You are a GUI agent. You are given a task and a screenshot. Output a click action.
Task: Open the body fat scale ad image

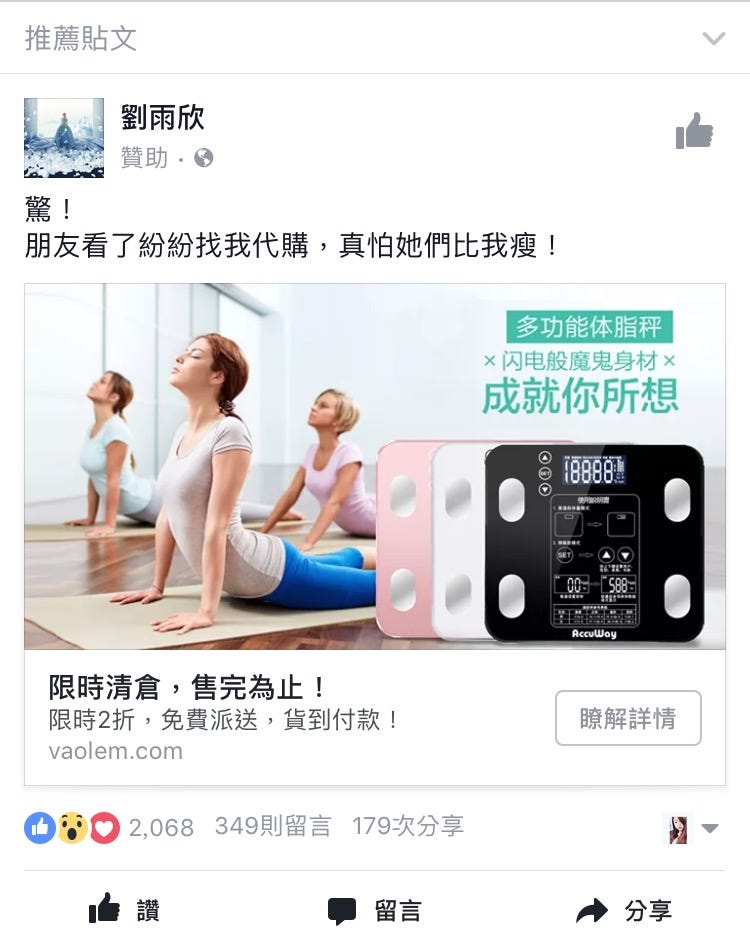375,466
